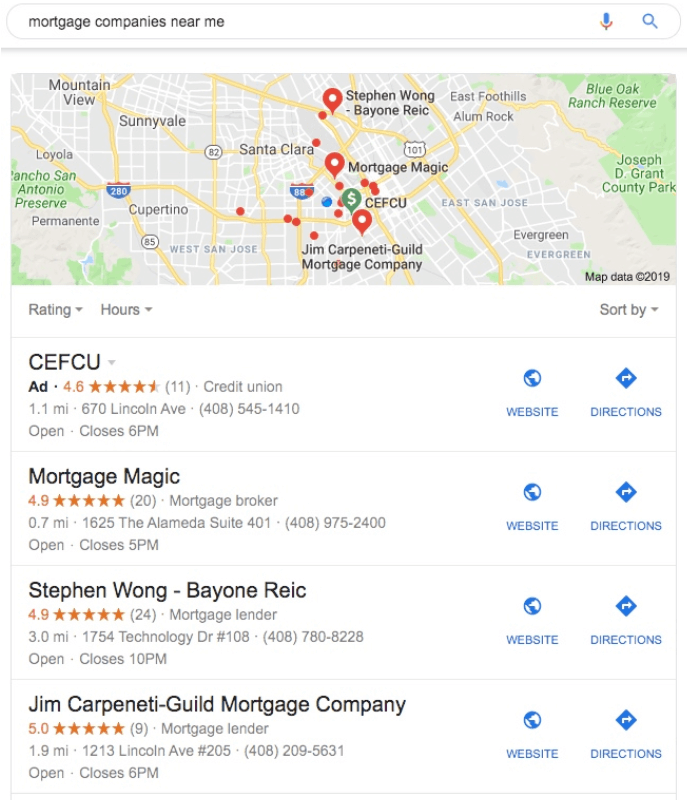Visit the Mortgage Magic website
The width and height of the screenshot is (689, 802).
532,505
